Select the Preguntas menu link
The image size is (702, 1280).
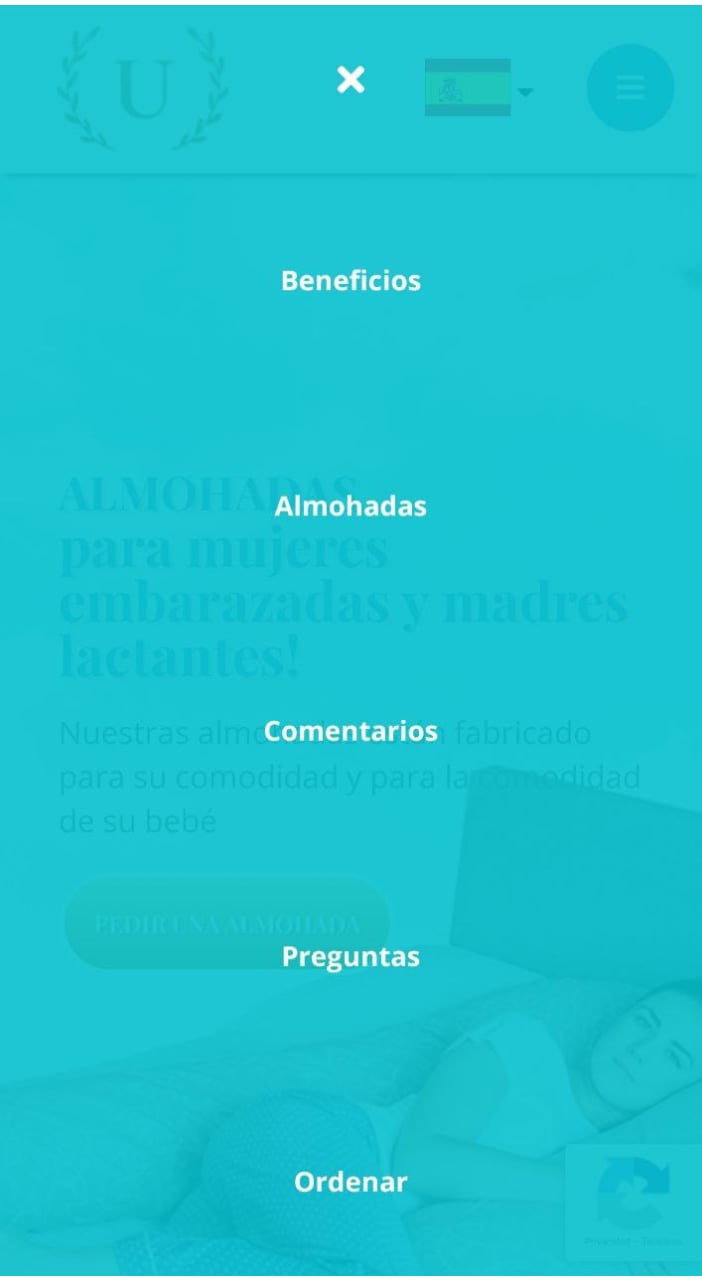[351, 957]
